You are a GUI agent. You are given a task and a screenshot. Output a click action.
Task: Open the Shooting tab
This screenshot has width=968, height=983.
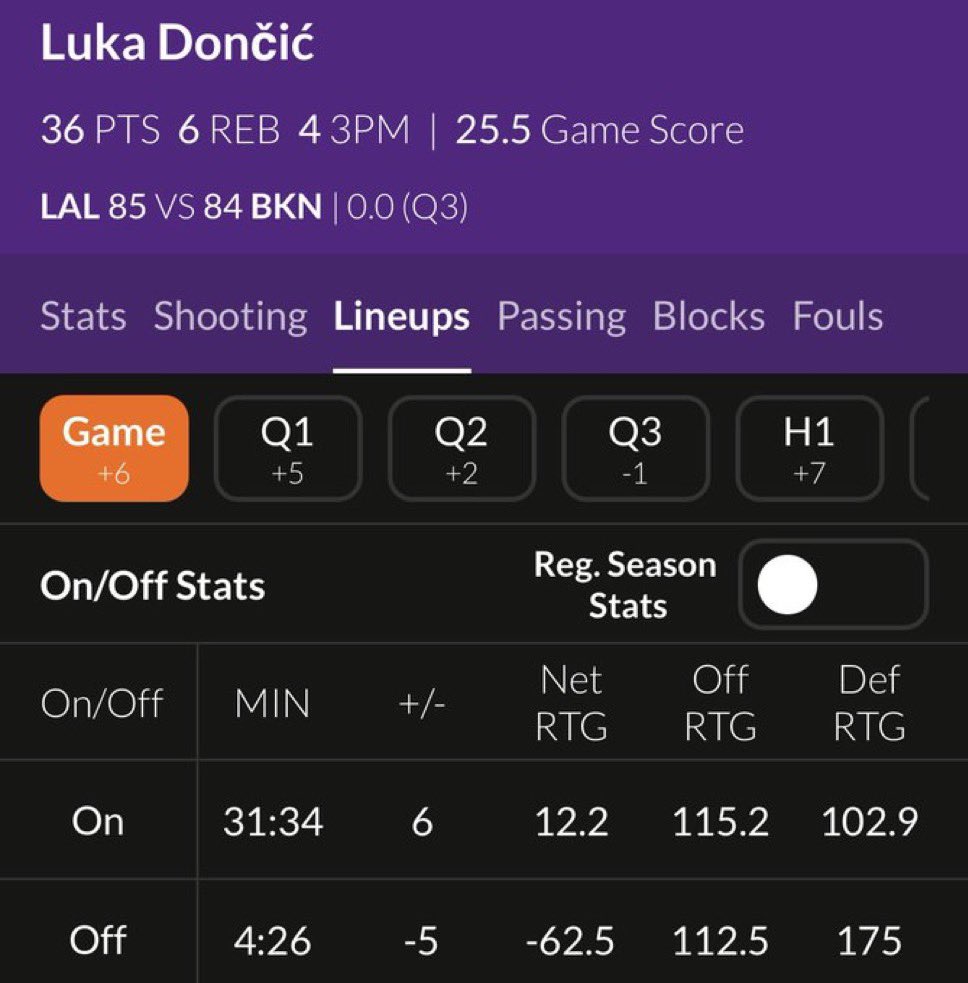(x=230, y=317)
